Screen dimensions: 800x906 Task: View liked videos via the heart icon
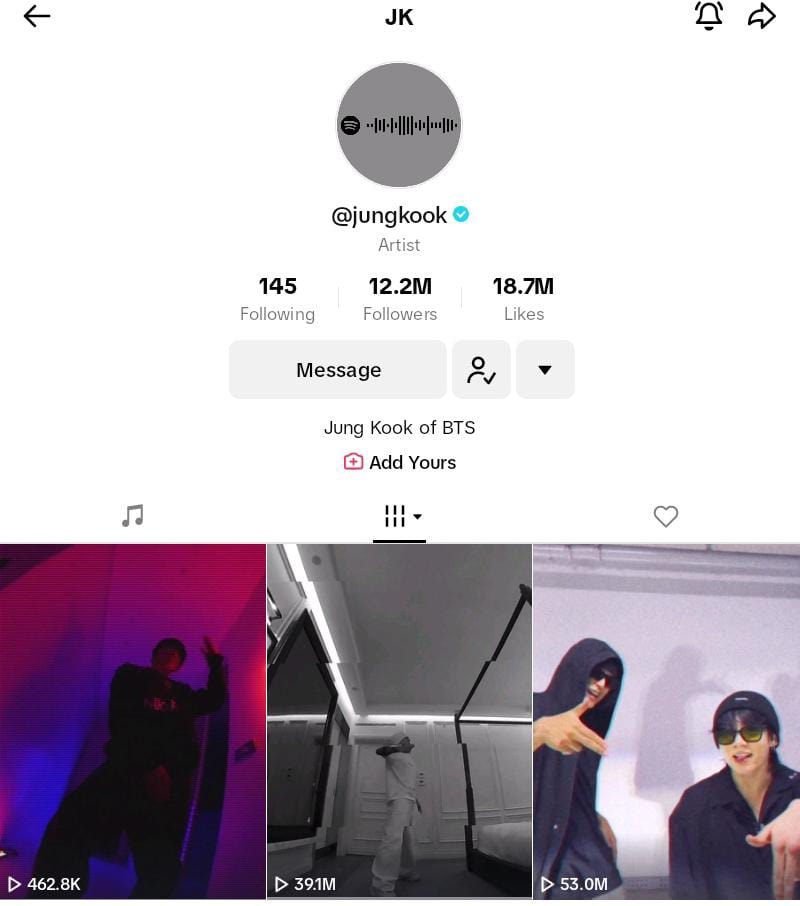tap(666, 516)
